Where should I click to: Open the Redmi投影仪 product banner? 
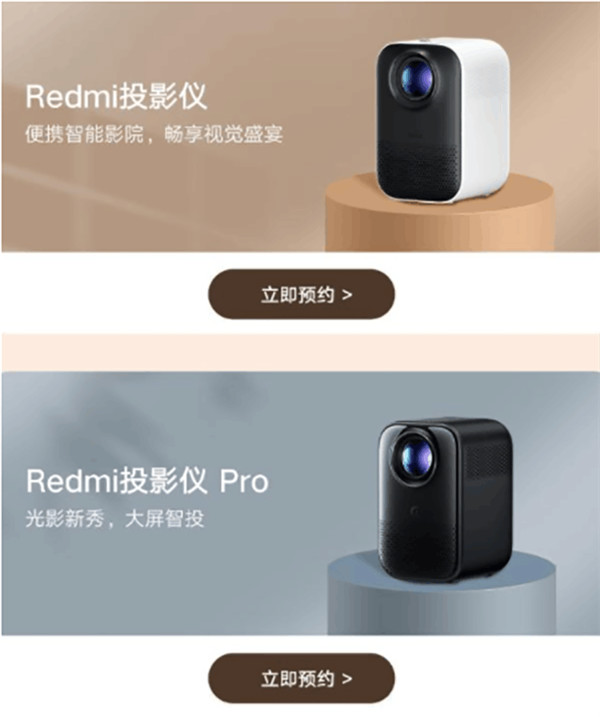click(x=300, y=126)
